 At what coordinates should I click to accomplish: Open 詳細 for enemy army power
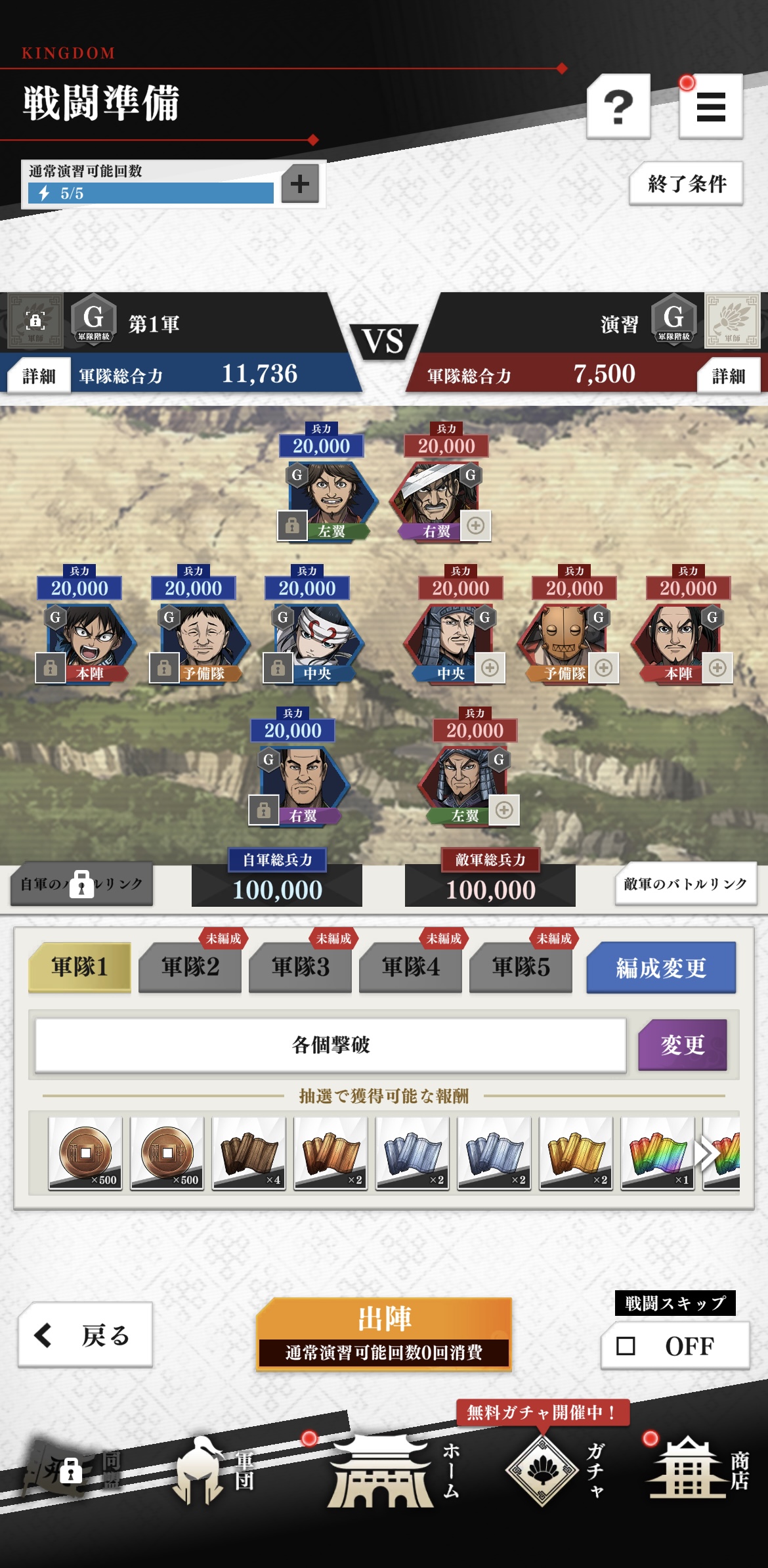tap(728, 376)
